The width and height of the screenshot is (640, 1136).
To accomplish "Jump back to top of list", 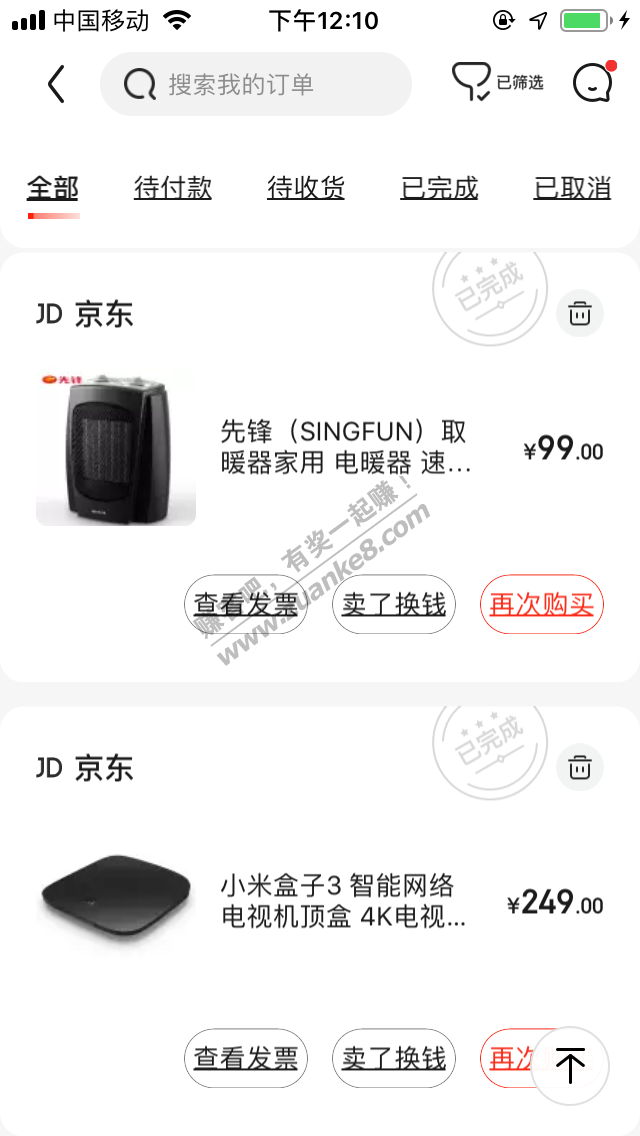I will (570, 1065).
